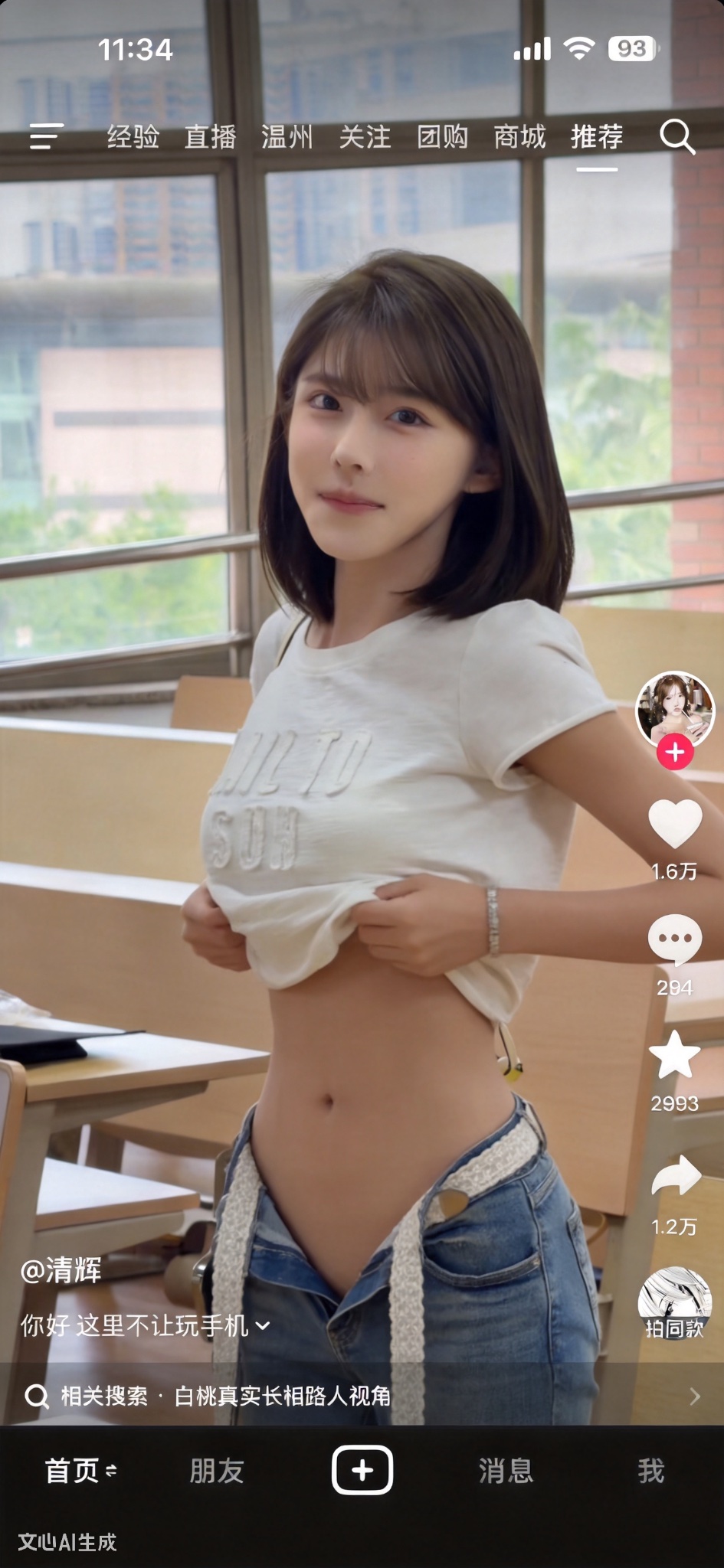This screenshot has height=1568, width=724.
Task: Switch to the 直播 tab
Action: [x=211, y=137]
